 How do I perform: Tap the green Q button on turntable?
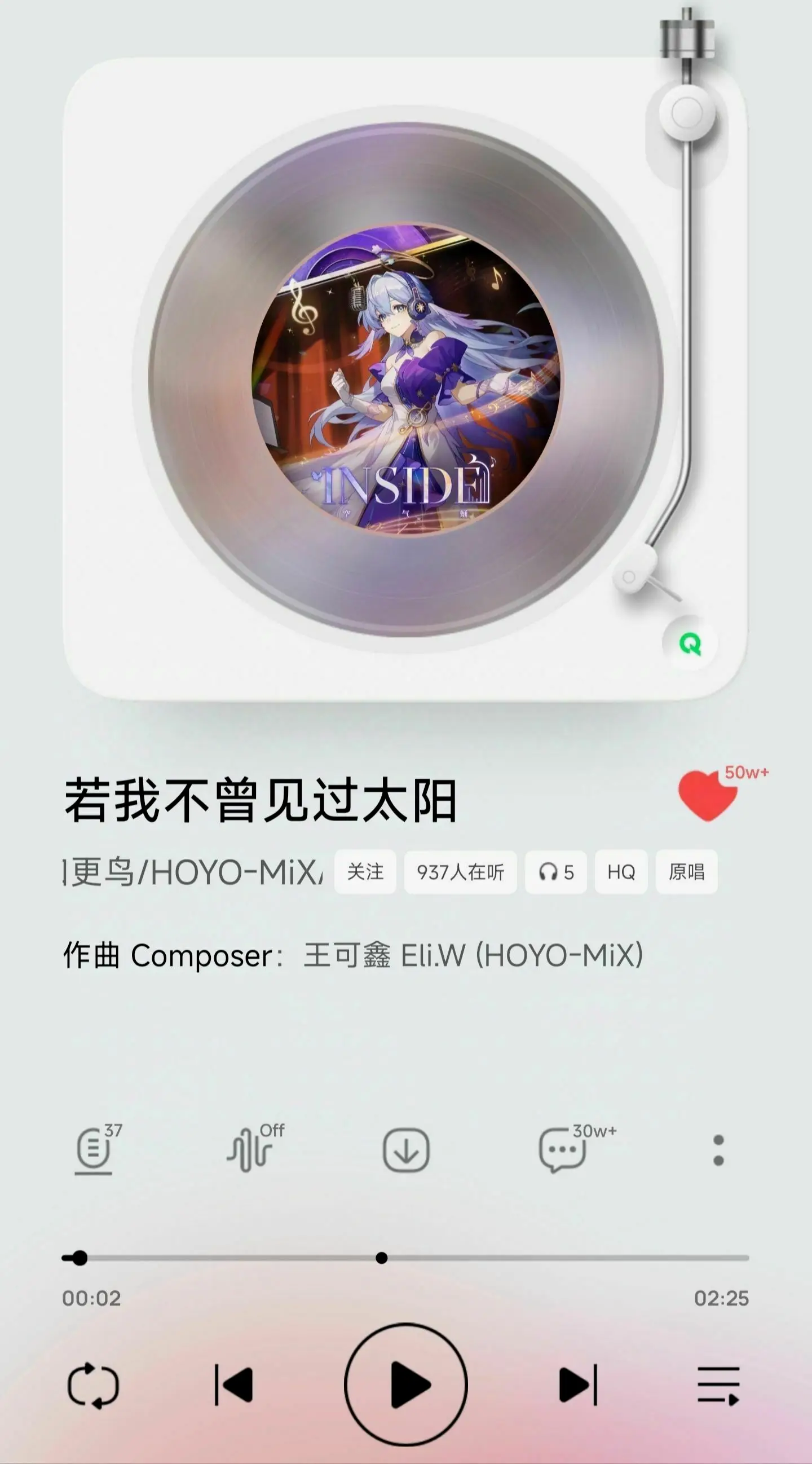pyautogui.click(x=690, y=643)
